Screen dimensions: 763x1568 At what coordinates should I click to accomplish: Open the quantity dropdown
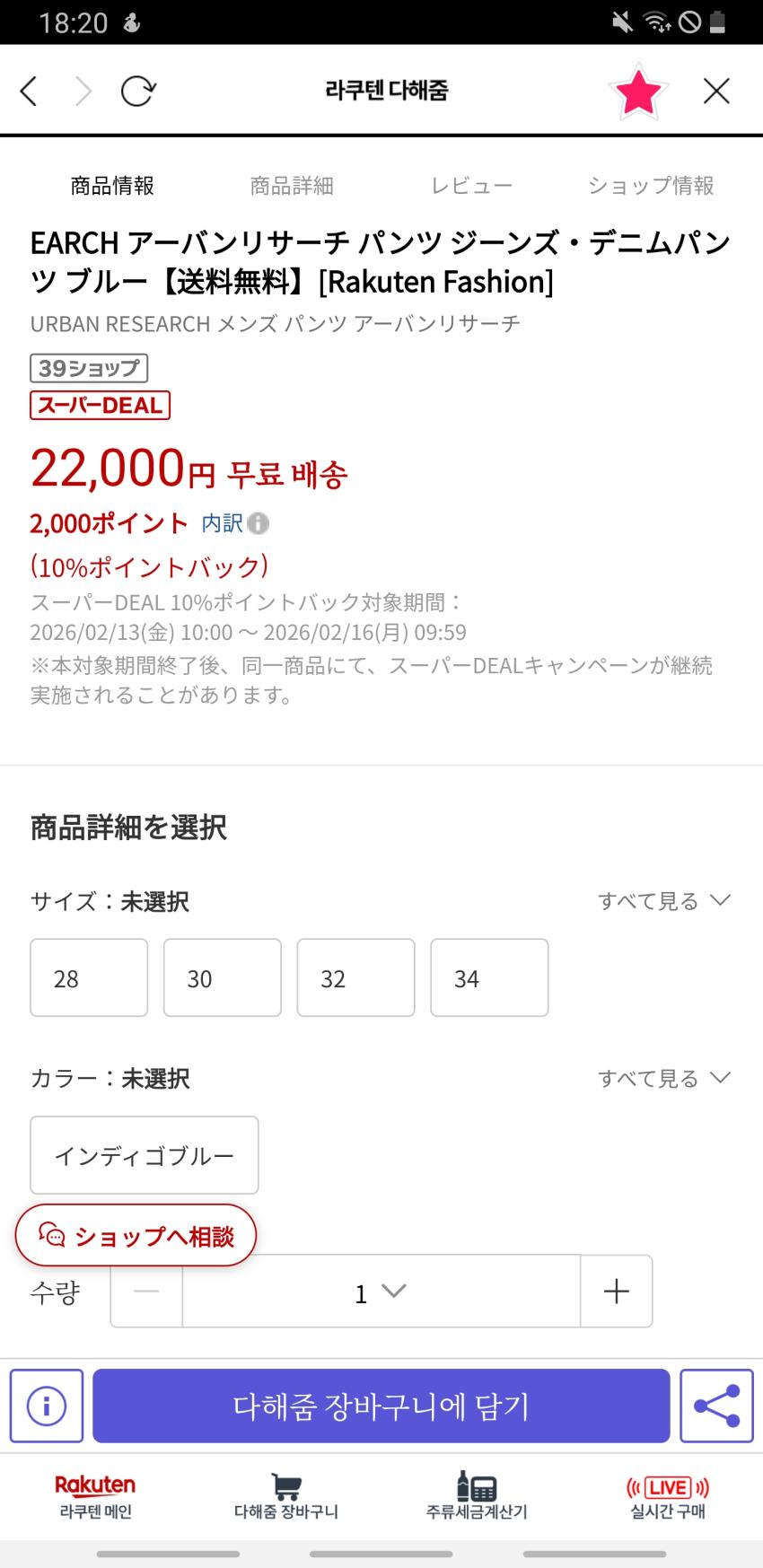point(381,1292)
